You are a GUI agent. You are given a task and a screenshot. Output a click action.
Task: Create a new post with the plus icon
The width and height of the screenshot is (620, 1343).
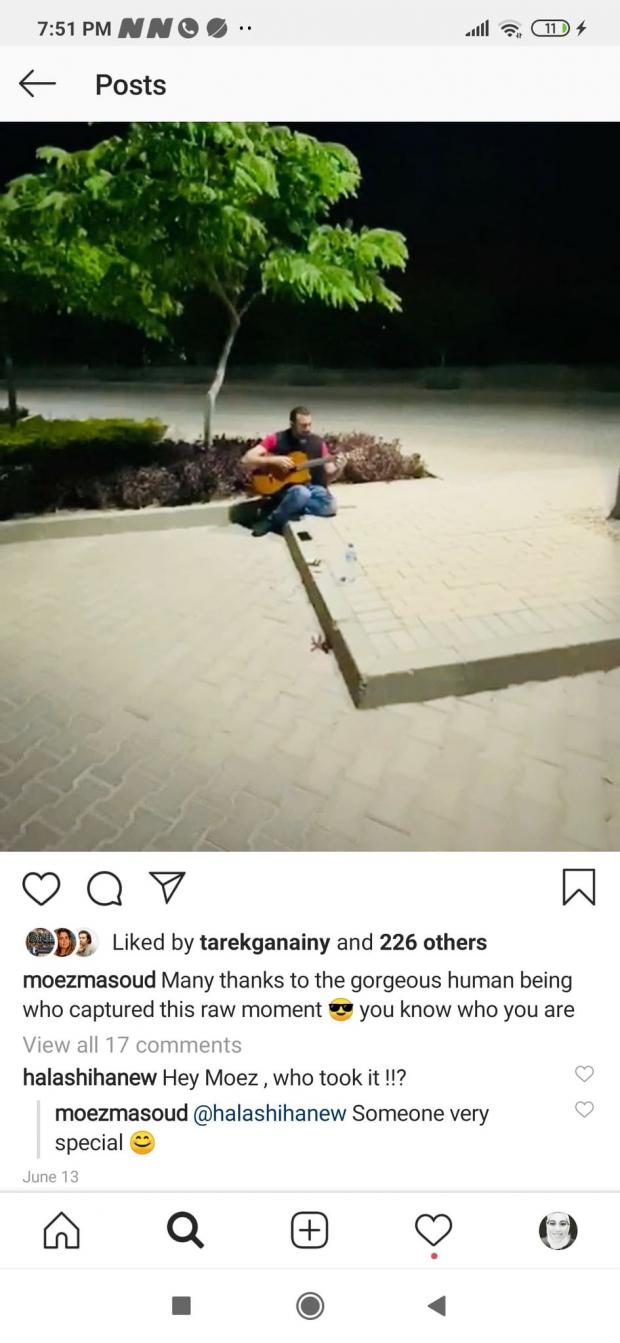click(310, 1231)
